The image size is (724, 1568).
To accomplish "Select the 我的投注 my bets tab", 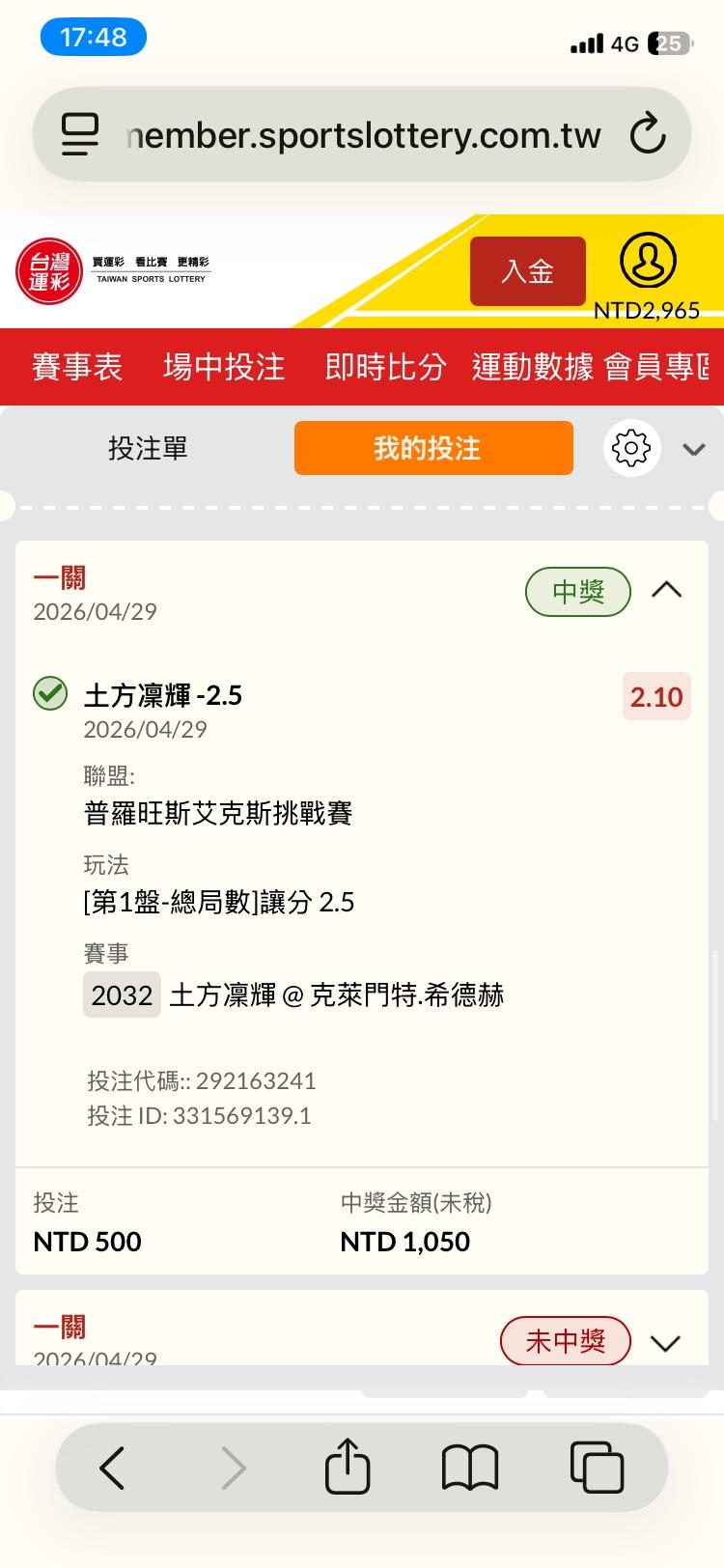I will (x=433, y=448).
